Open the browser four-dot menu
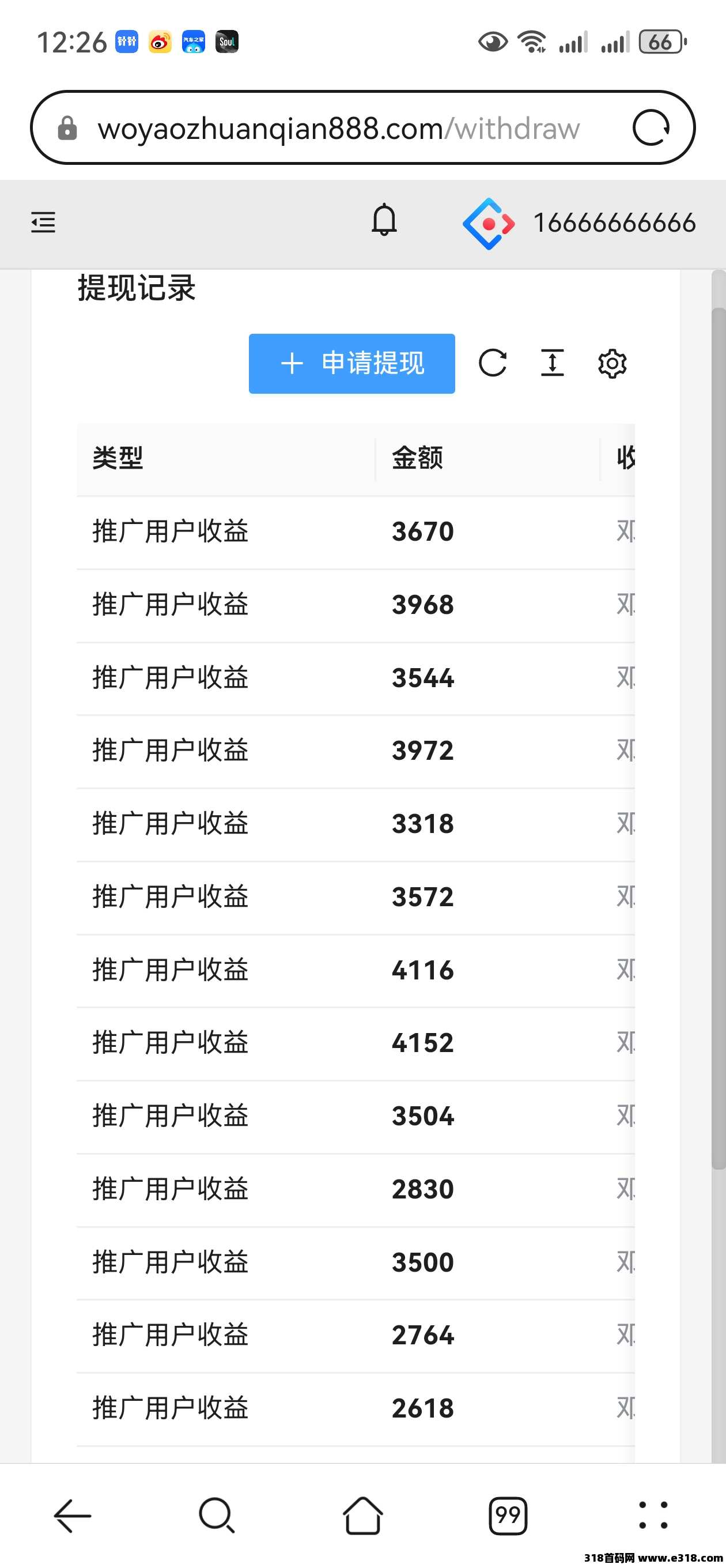Screen dimensions: 726x1568 point(653,1515)
